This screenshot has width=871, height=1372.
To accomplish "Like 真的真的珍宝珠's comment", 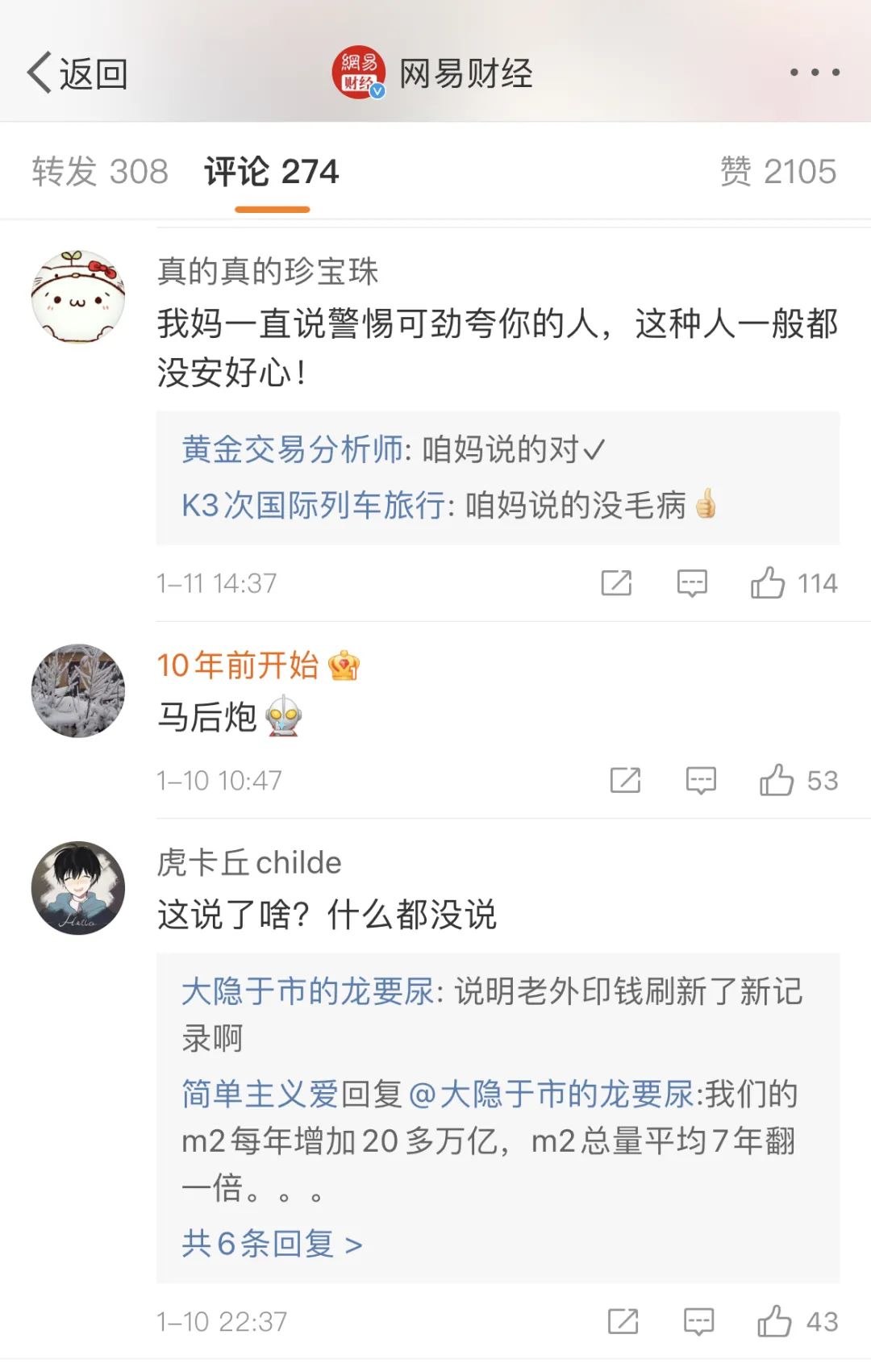I will pos(769,582).
